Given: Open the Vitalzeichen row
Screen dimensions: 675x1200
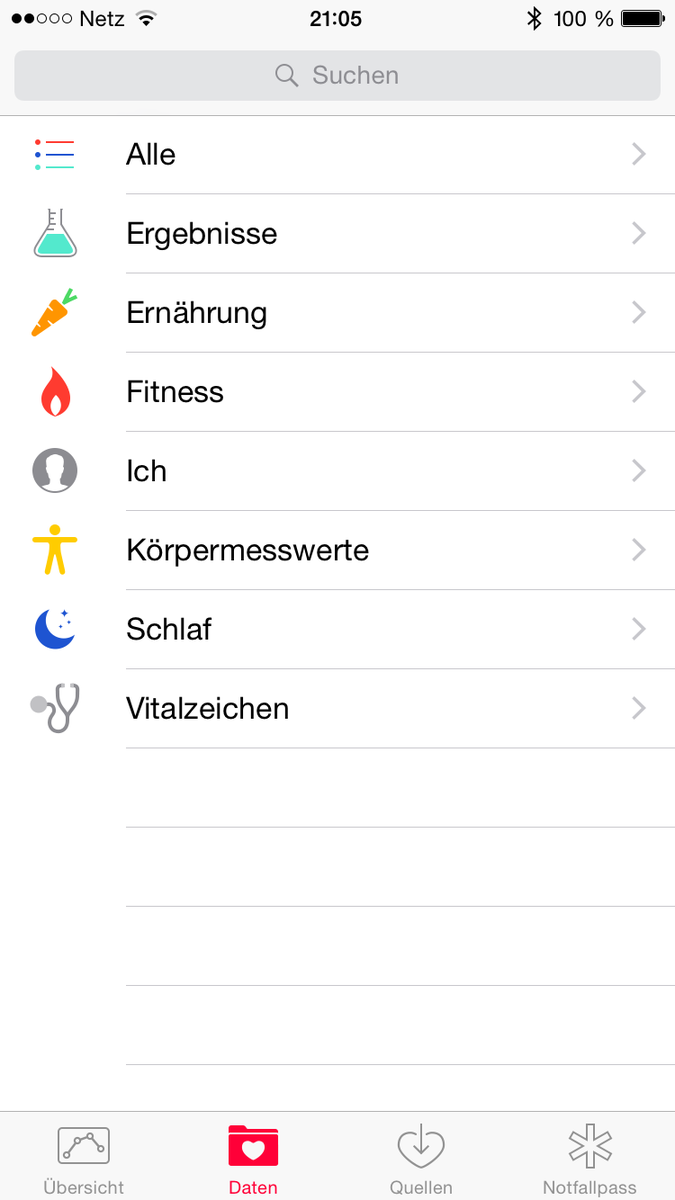Looking at the screenshot, I should coord(337,708).
